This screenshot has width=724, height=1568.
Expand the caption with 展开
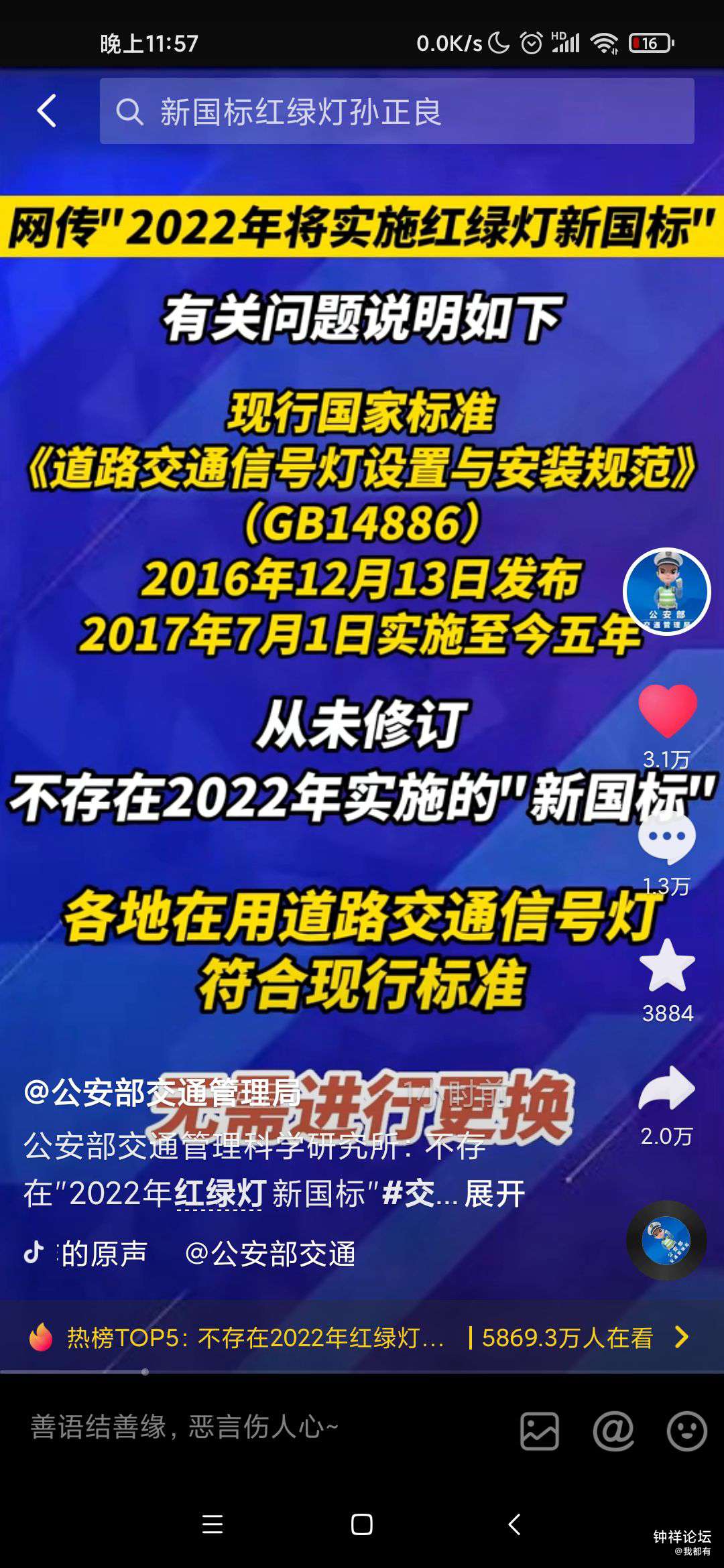[494, 1193]
